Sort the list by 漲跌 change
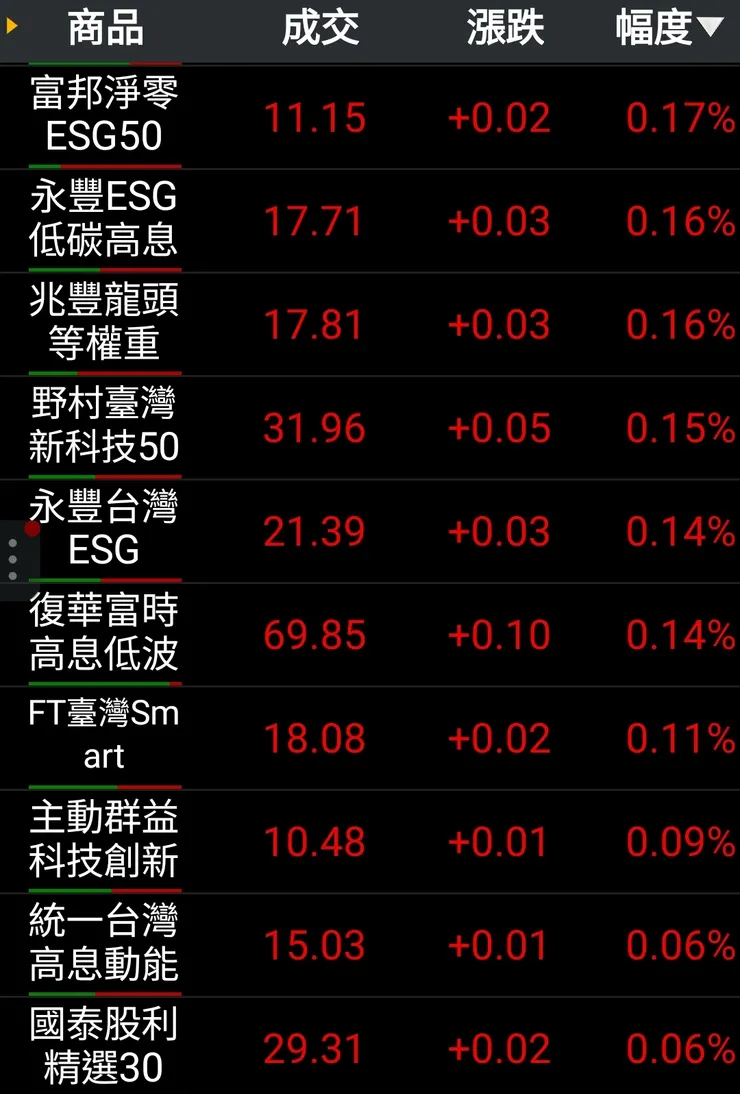Screen dimensions: 740x1094 (505, 29)
